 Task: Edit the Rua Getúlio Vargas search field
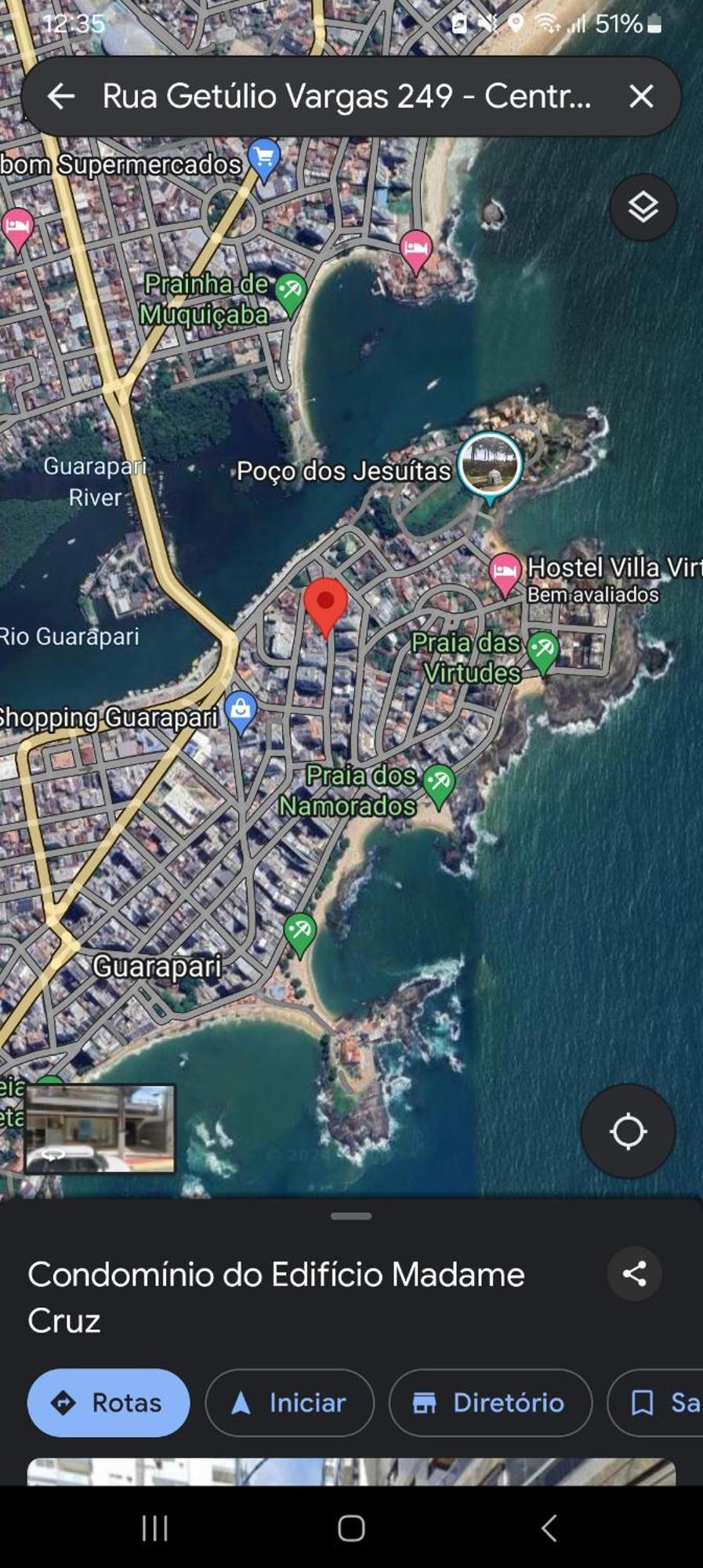click(x=345, y=96)
